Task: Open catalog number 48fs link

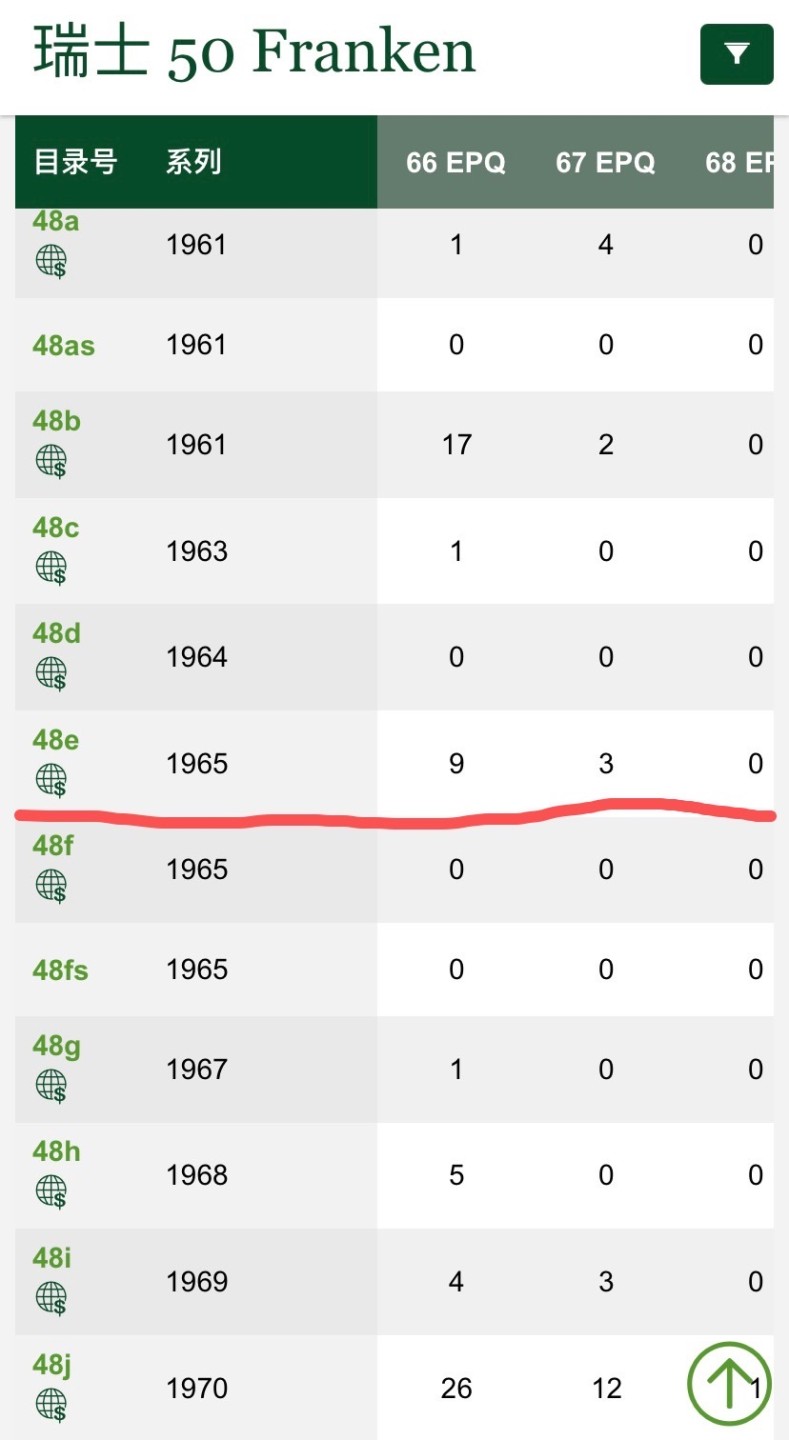Action: (60, 970)
